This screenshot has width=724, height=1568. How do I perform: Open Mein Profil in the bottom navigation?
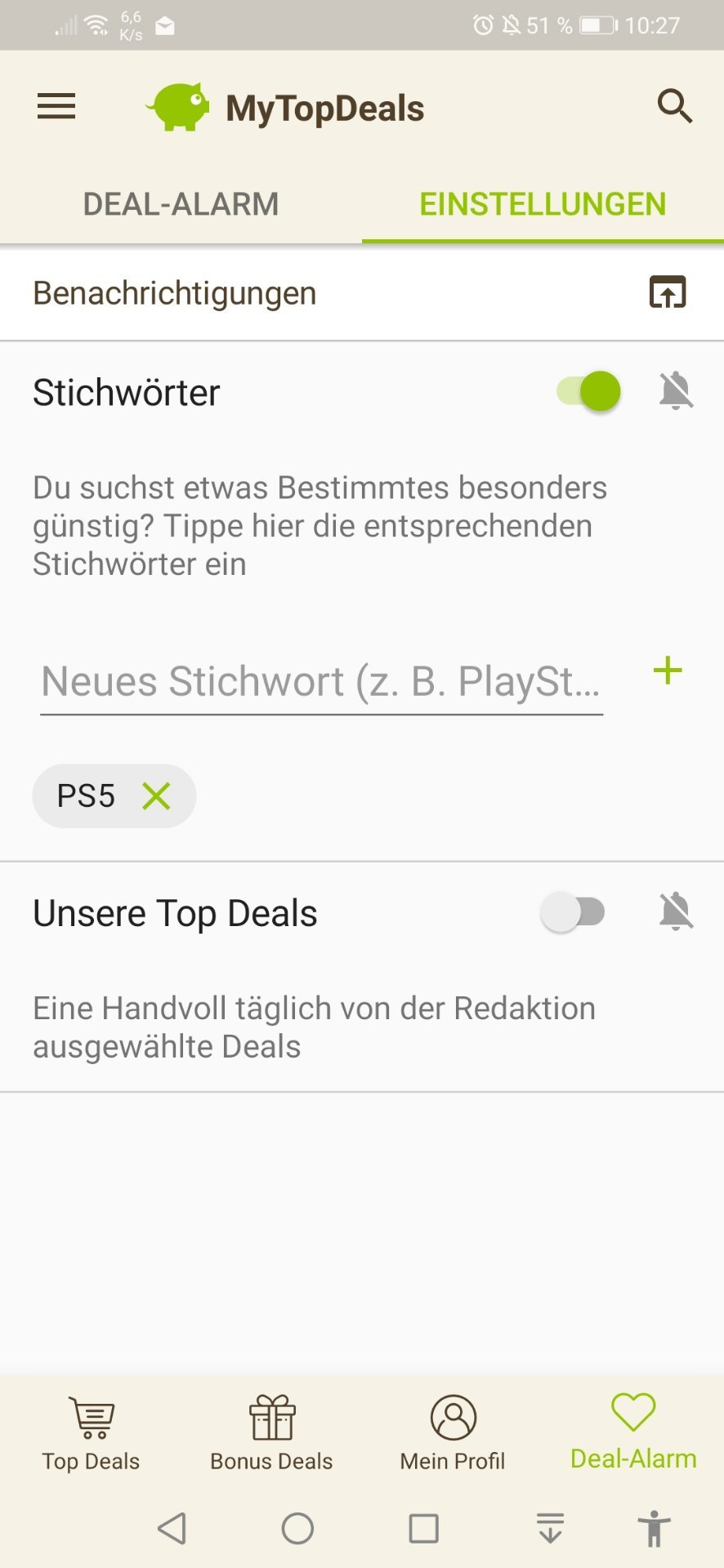(x=453, y=1432)
